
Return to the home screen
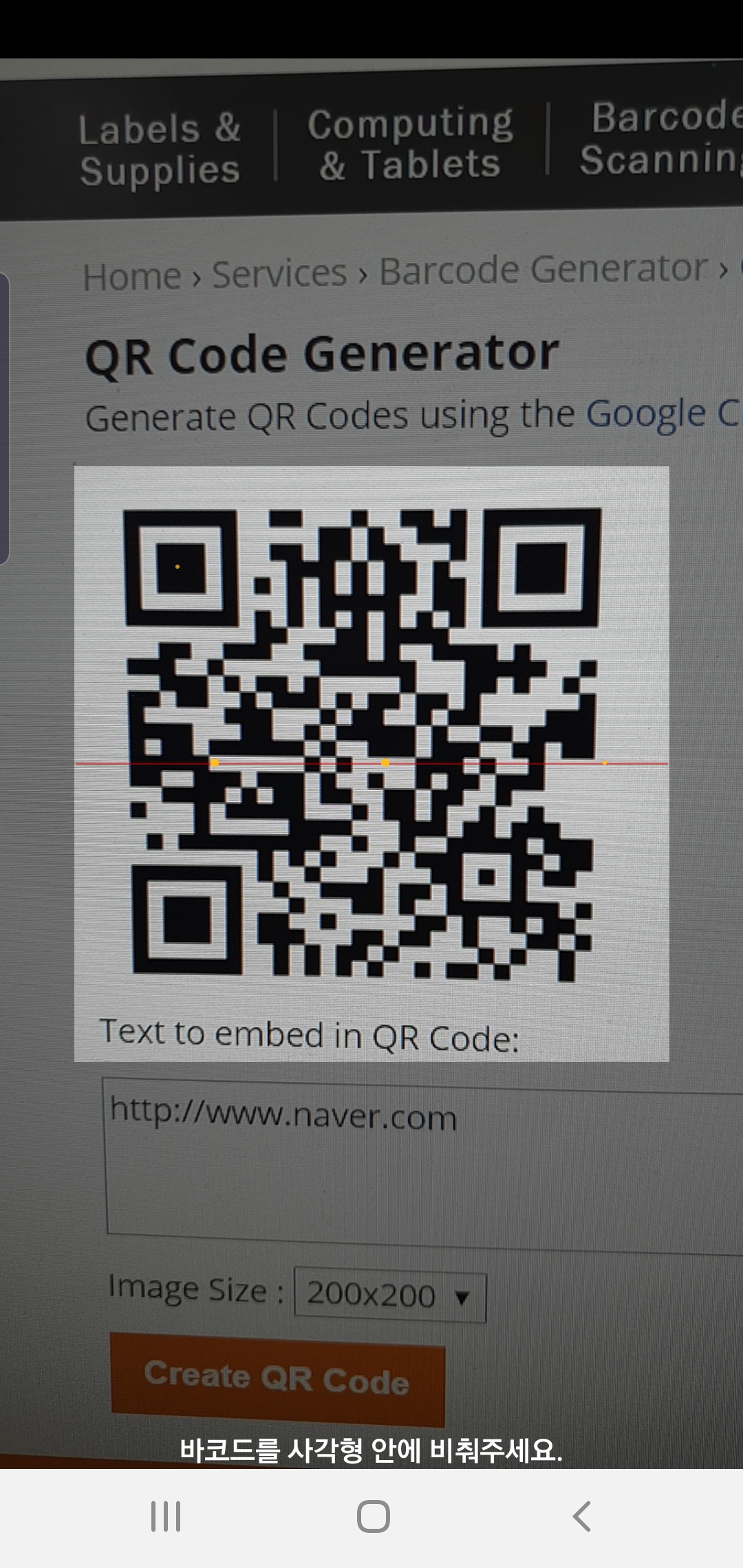pyautogui.click(x=373, y=1516)
